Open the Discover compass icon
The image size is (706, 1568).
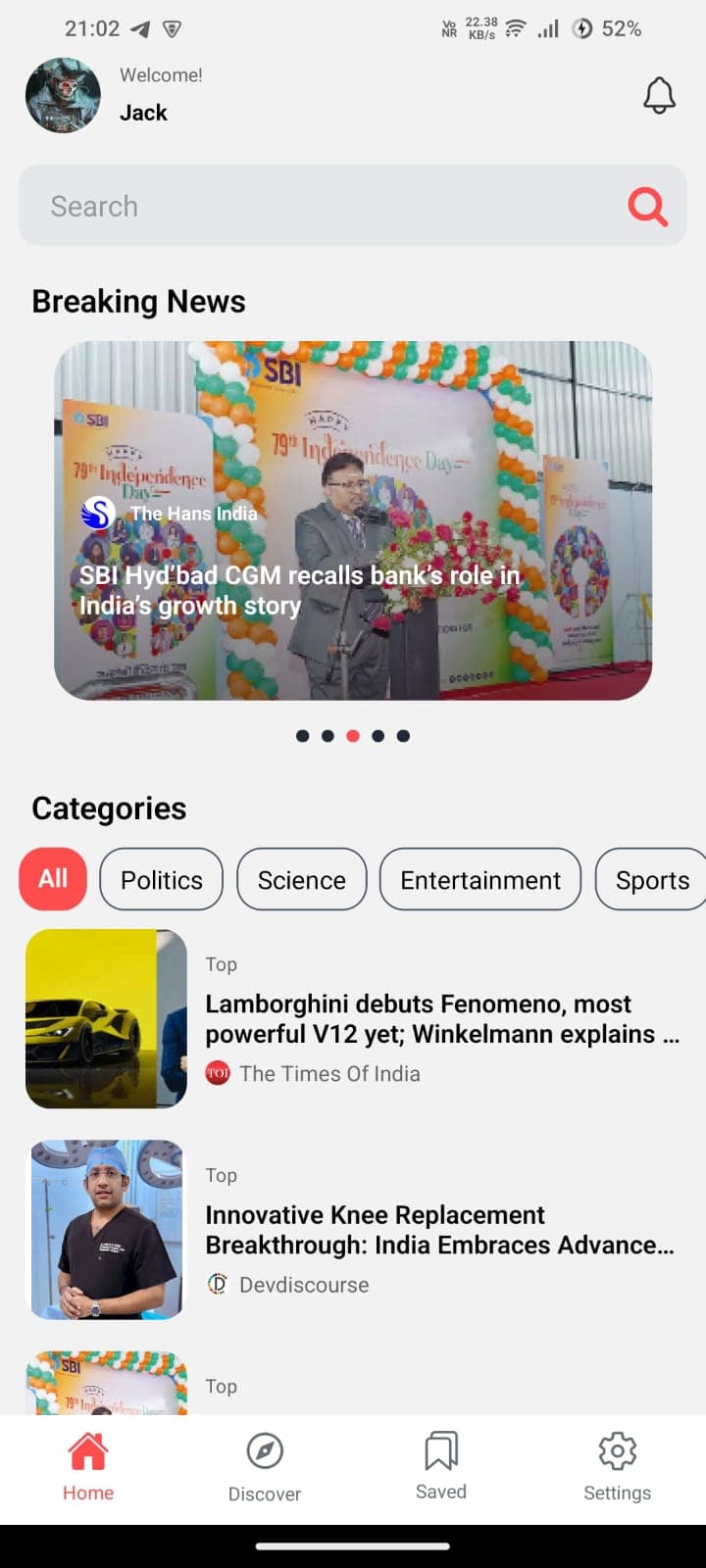[264, 1451]
